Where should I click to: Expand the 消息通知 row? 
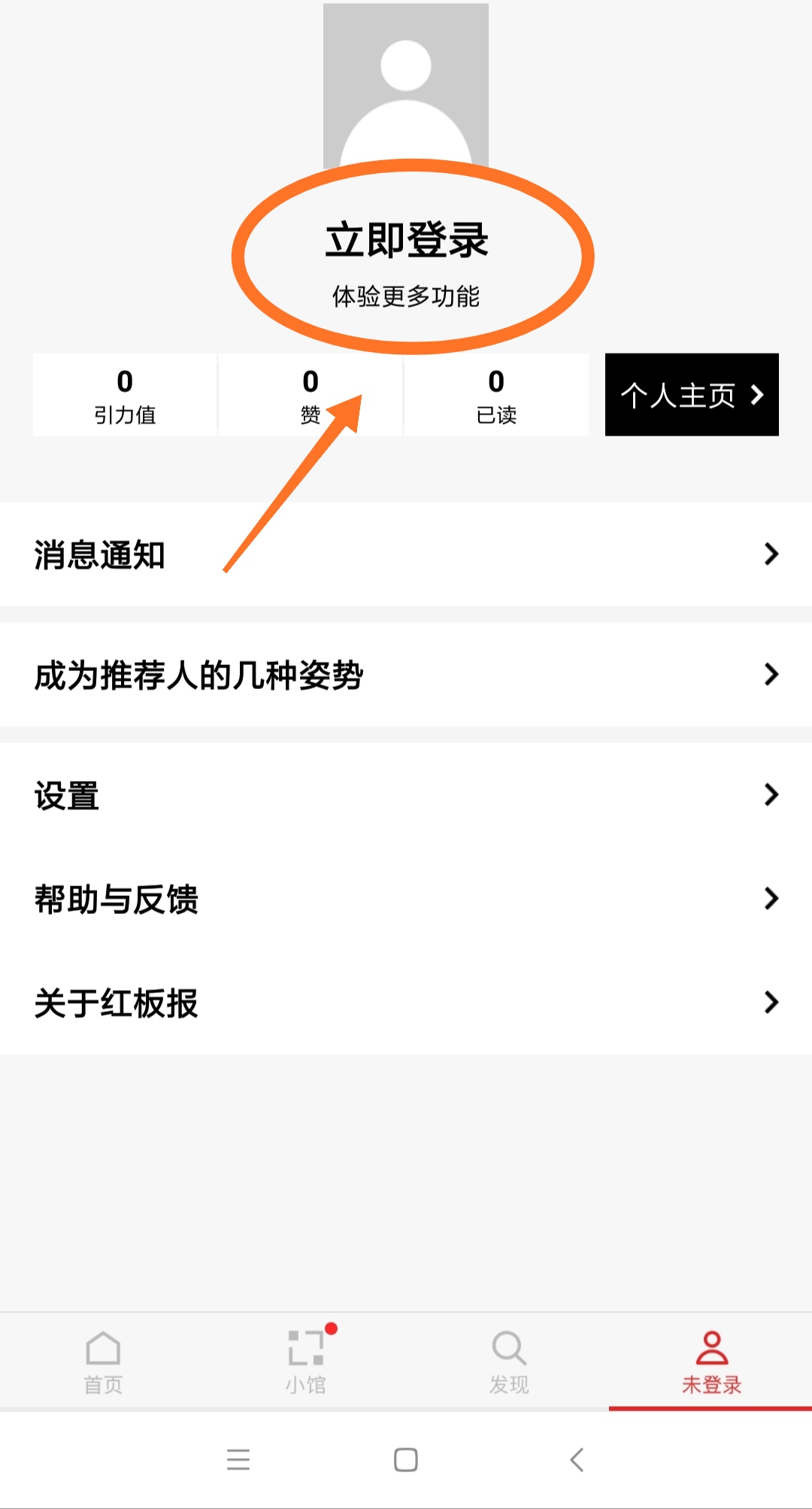pos(406,554)
